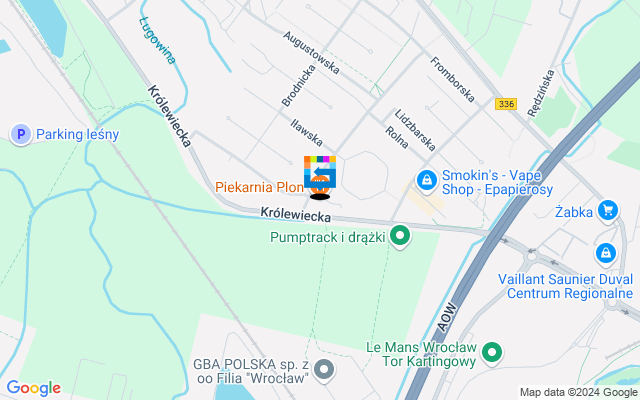The height and width of the screenshot is (400, 640).
Task: Tap the Żabka shop marker
Action: click(x=606, y=210)
